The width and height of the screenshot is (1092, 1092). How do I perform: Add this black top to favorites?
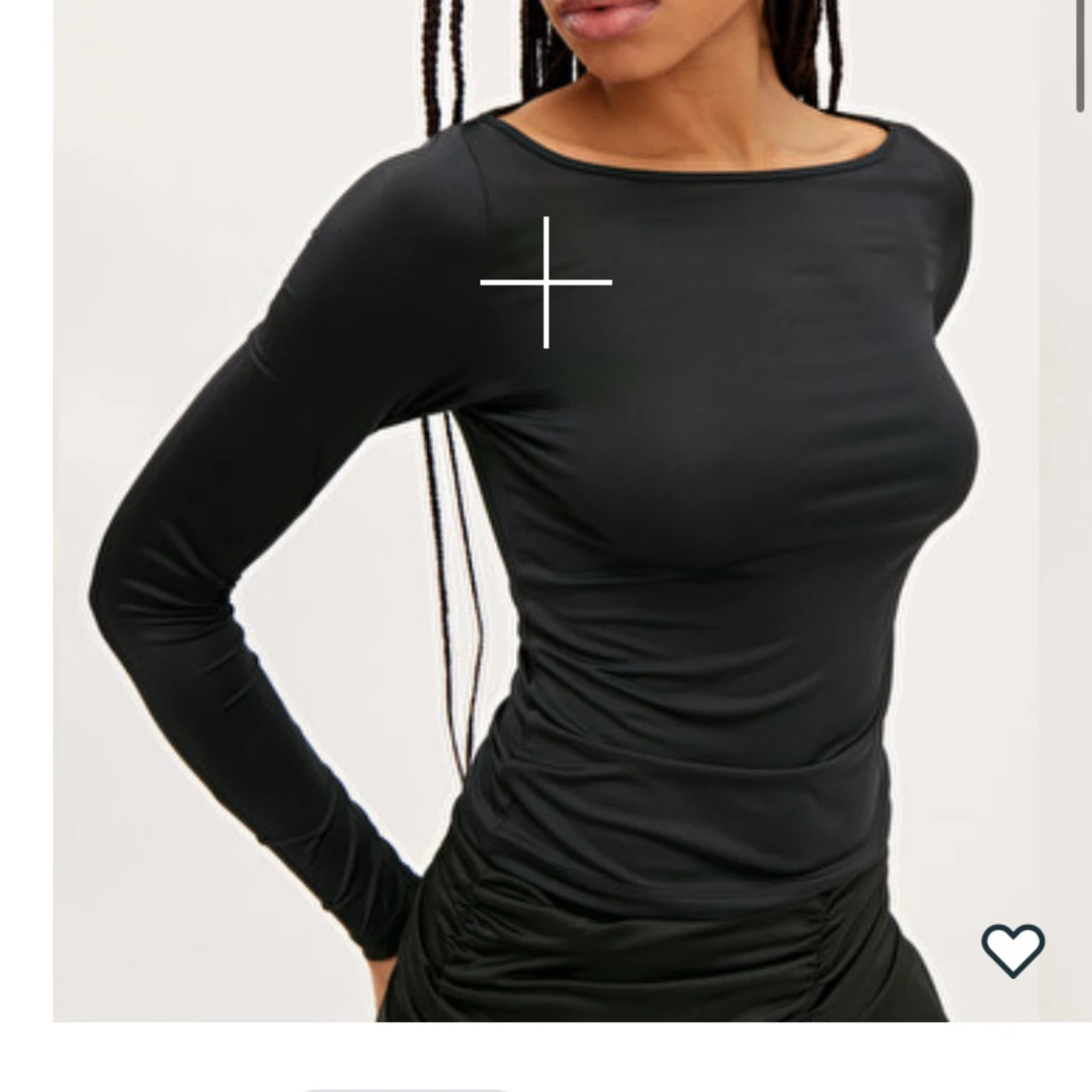click(1012, 949)
